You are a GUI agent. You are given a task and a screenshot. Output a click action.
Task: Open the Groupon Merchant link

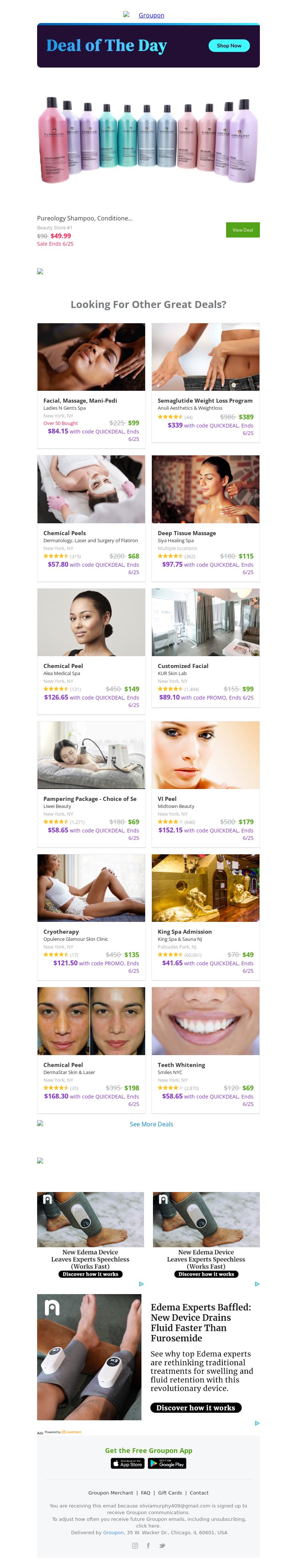click(110, 1493)
